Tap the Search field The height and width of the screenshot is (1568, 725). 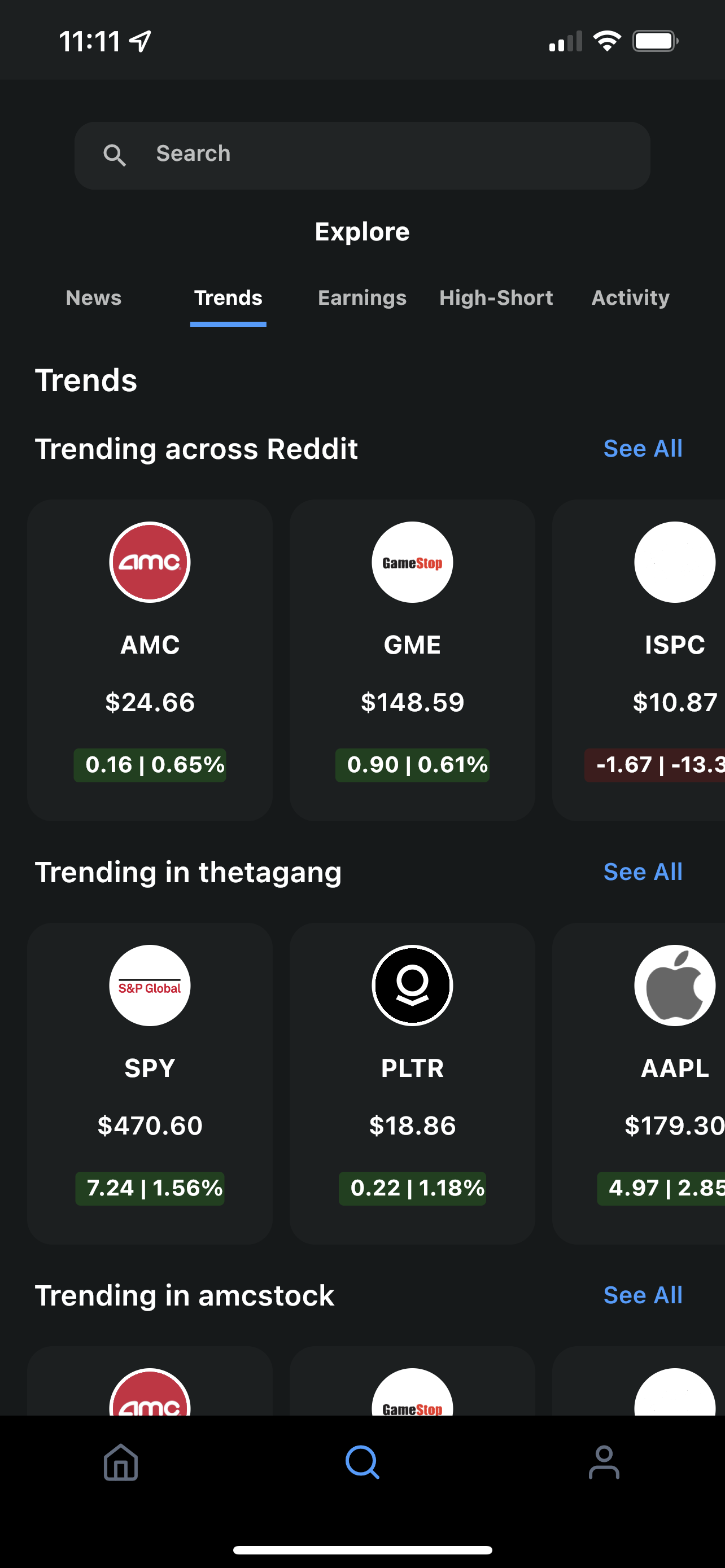click(362, 155)
